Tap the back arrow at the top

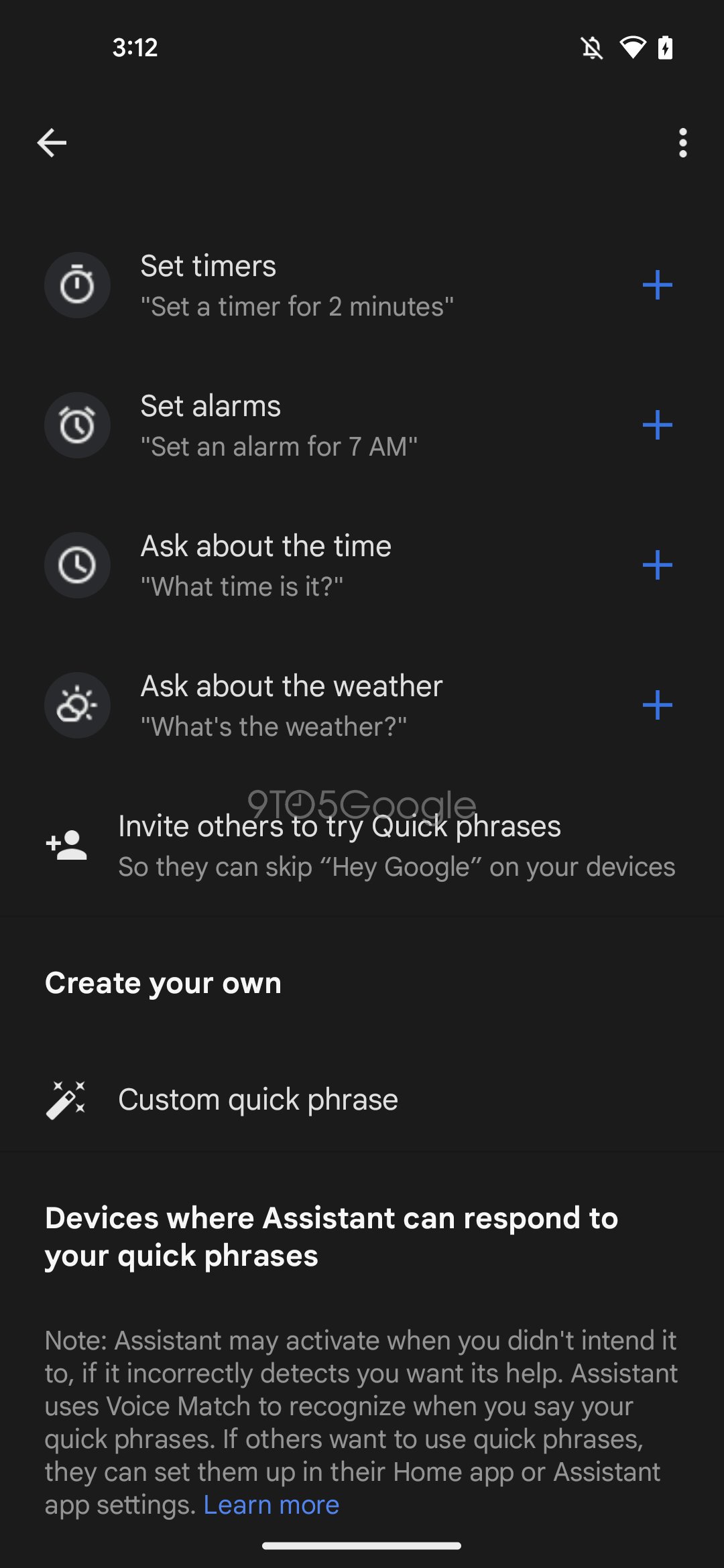click(x=51, y=142)
